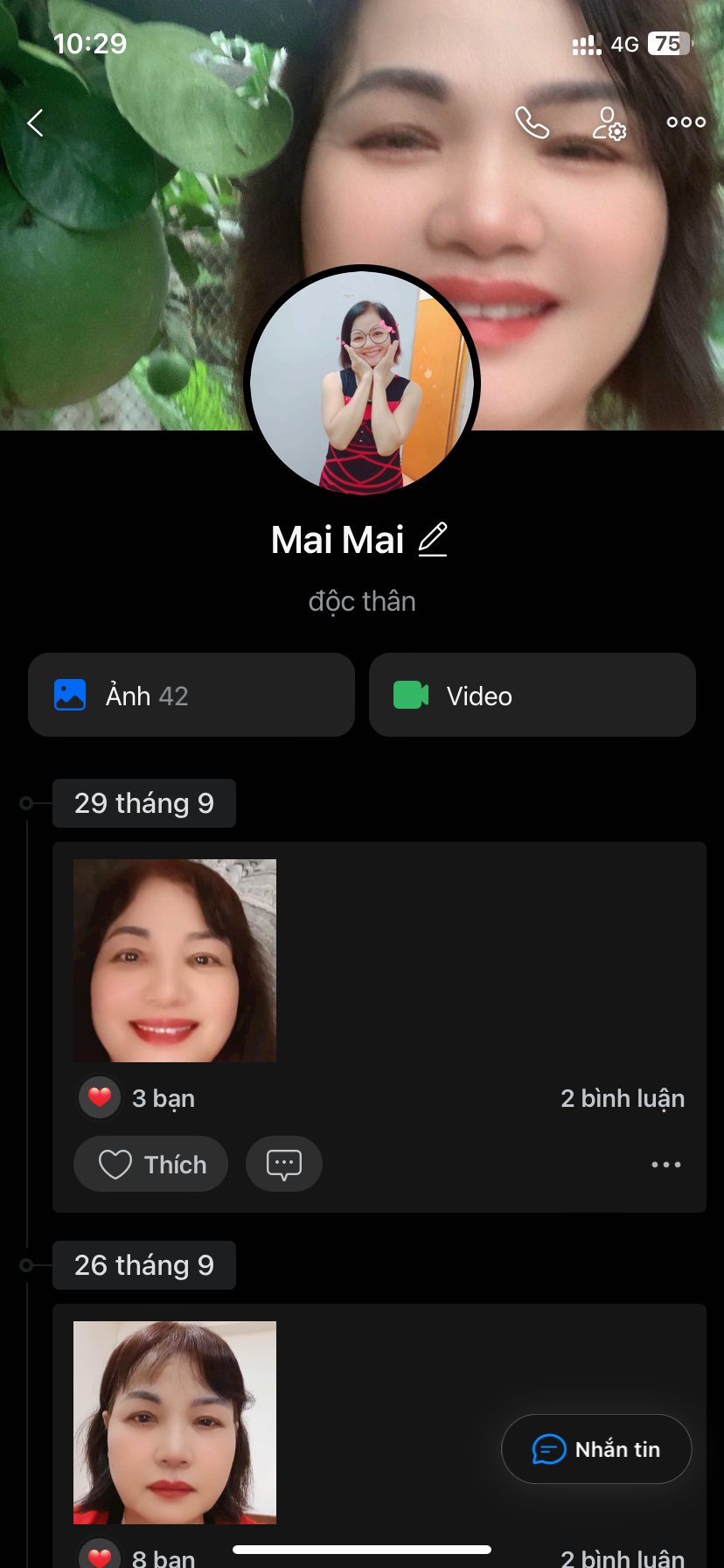
Task: Edit the nickname with the pencil icon
Action: 433,539
